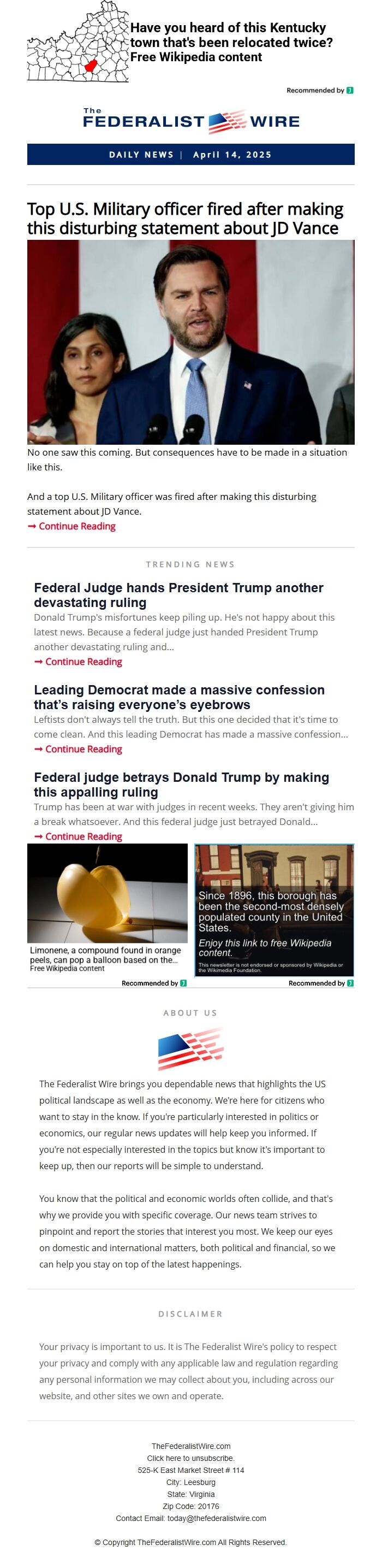Click here to unsubscribe

click(190, 1458)
